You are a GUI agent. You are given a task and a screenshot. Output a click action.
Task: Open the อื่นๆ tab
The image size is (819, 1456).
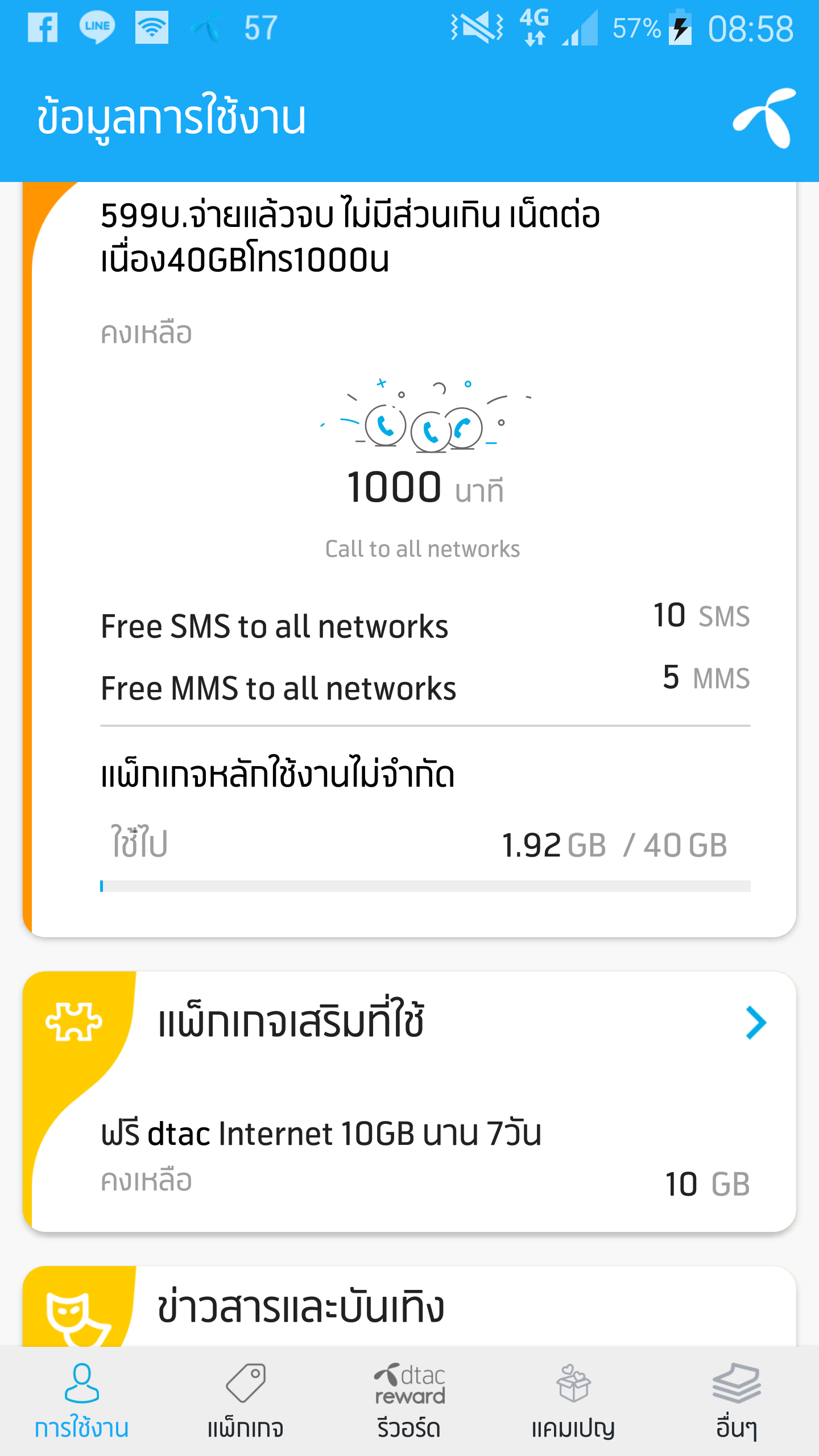(x=737, y=1401)
